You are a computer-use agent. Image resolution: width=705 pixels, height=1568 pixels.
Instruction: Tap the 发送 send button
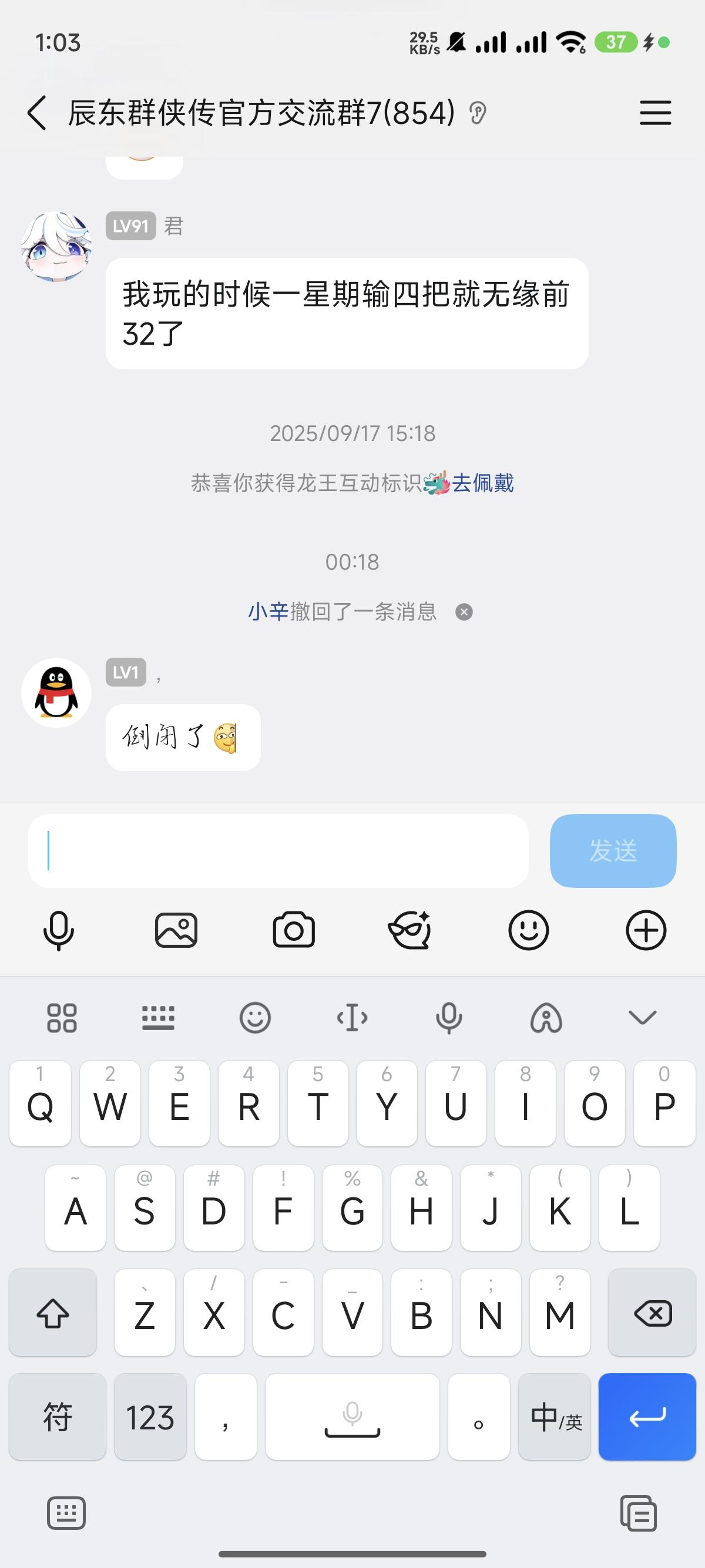click(612, 851)
